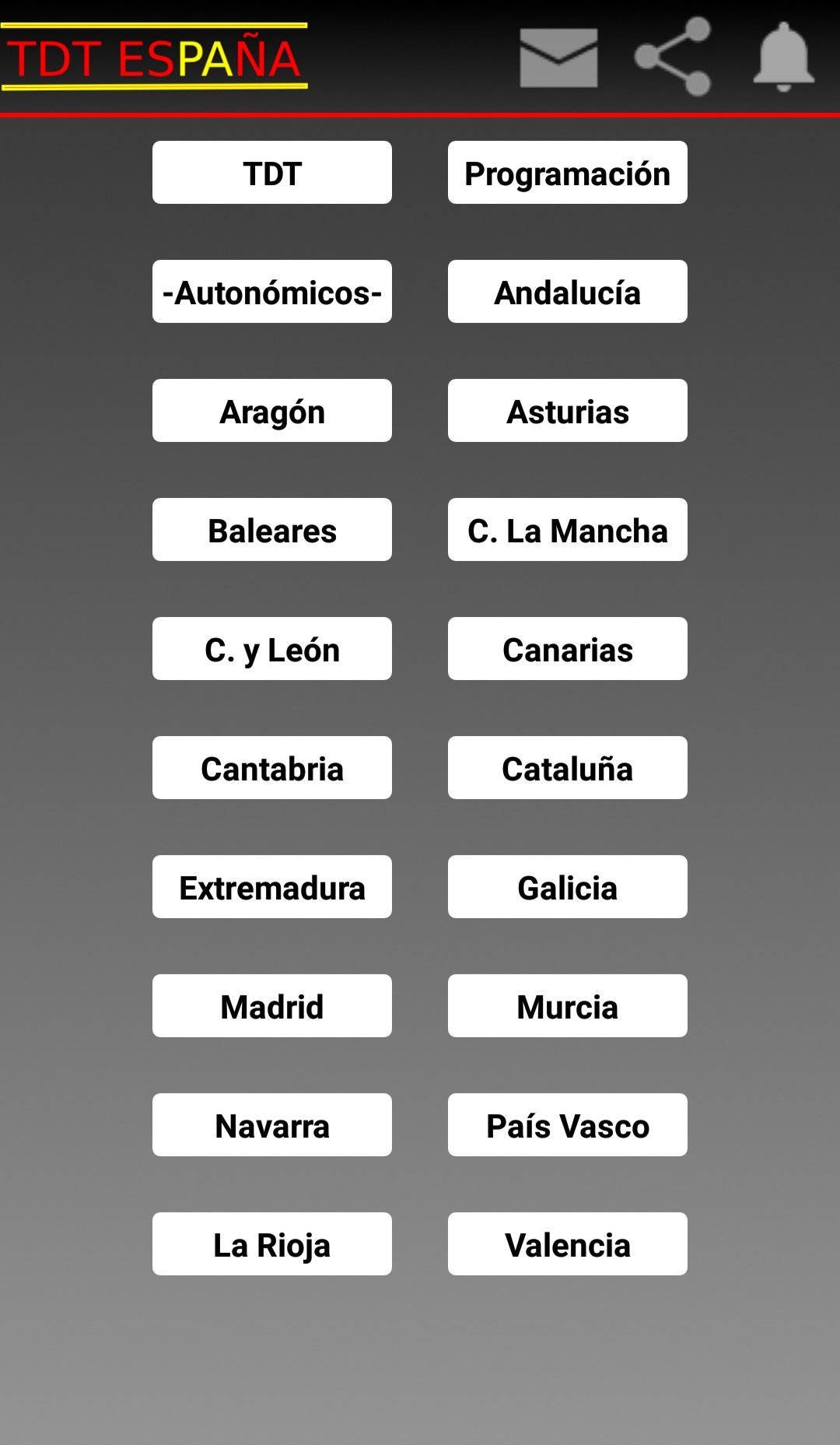Open the TDT channels button
840x1445 pixels.
pyautogui.click(x=272, y=173)
